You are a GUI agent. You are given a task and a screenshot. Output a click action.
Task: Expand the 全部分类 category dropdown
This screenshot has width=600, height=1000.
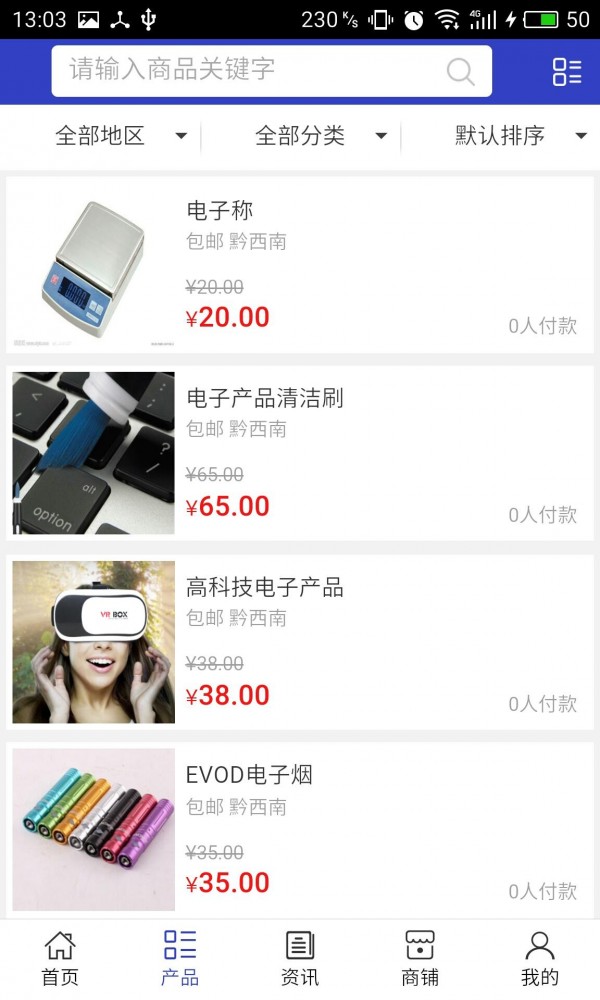(x=320, y=136)
